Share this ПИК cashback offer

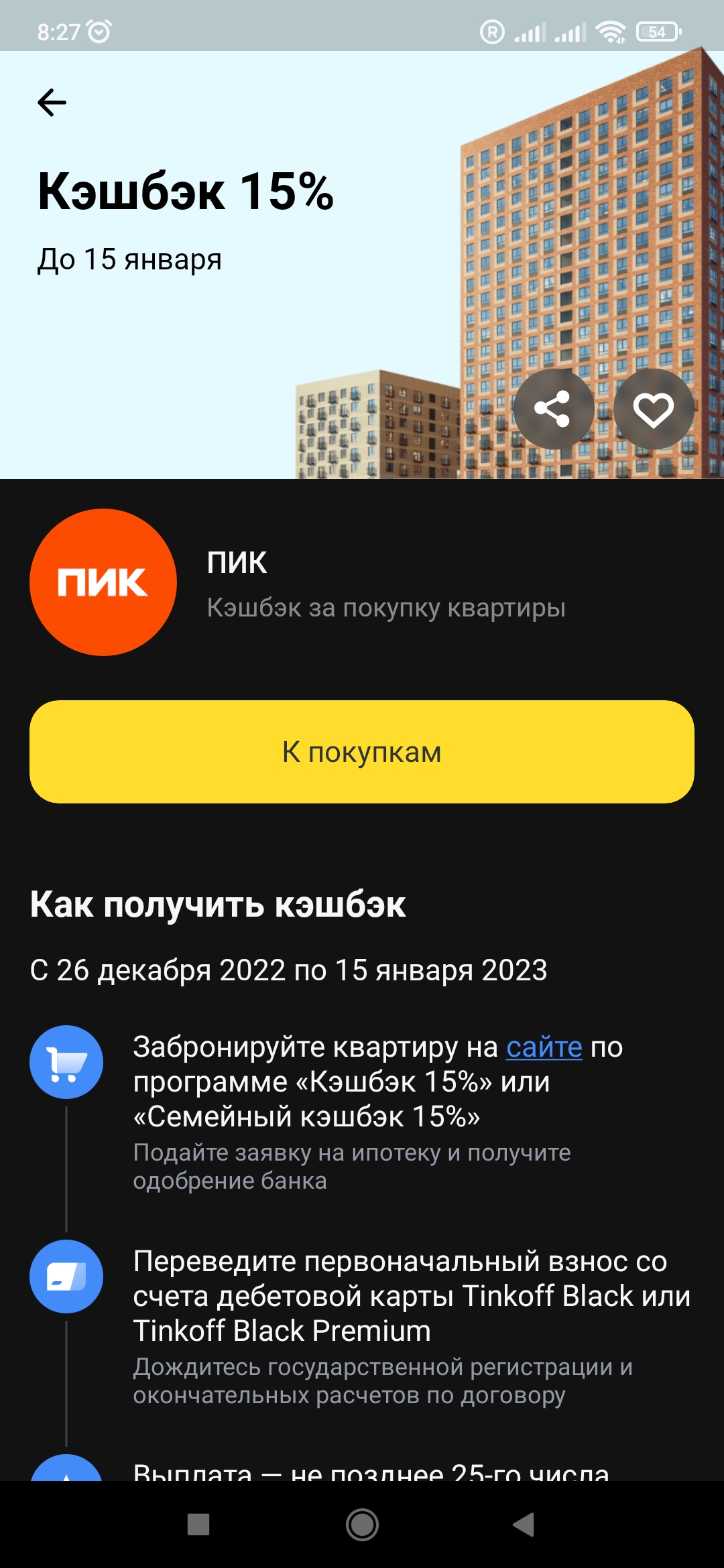[552, 409]
